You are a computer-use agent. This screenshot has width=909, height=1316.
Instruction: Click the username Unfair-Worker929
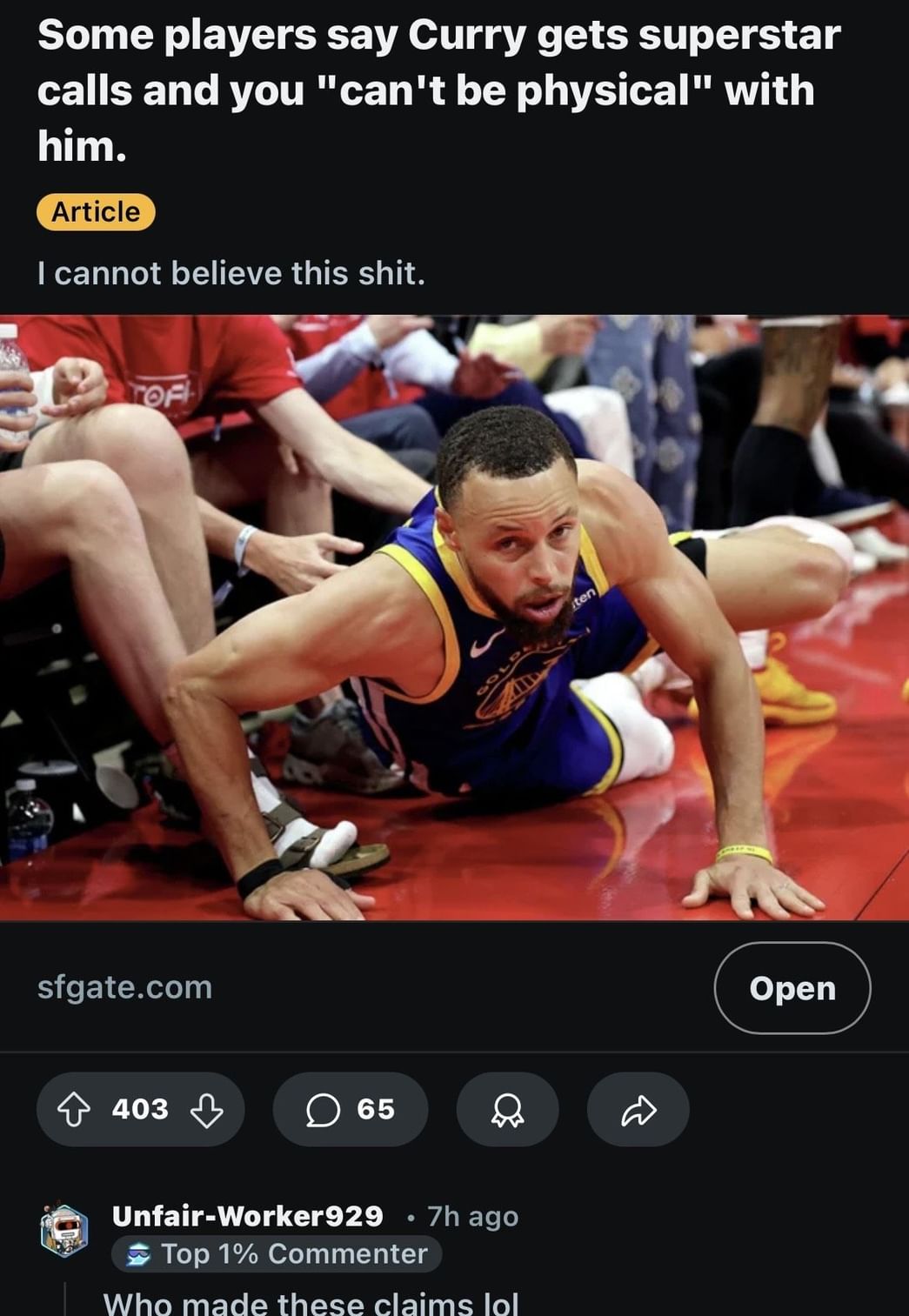click(x=249, y=1215)
